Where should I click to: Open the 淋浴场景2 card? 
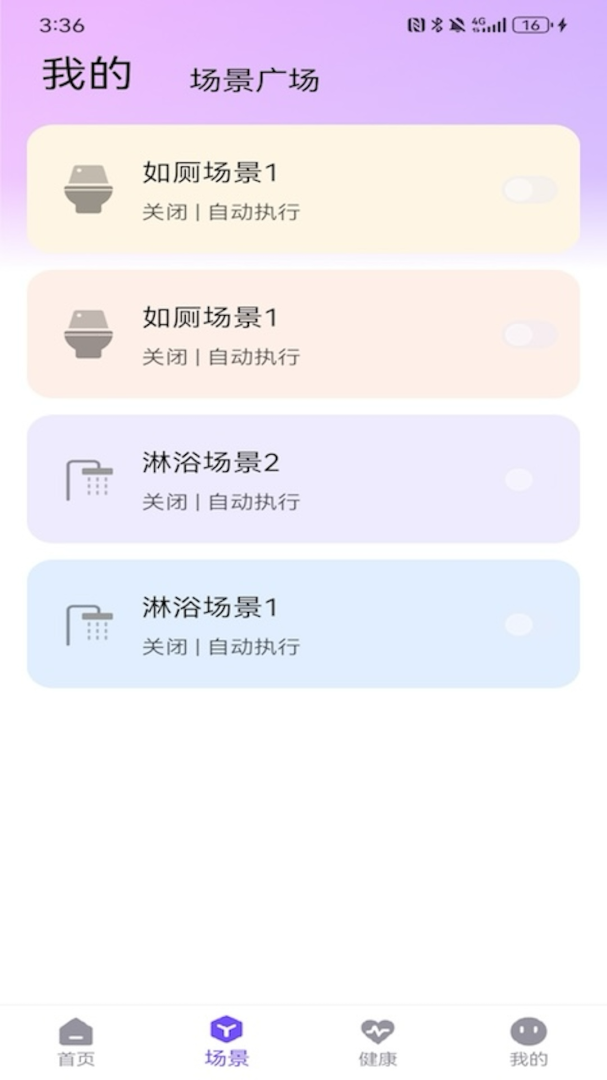(300, 479)
